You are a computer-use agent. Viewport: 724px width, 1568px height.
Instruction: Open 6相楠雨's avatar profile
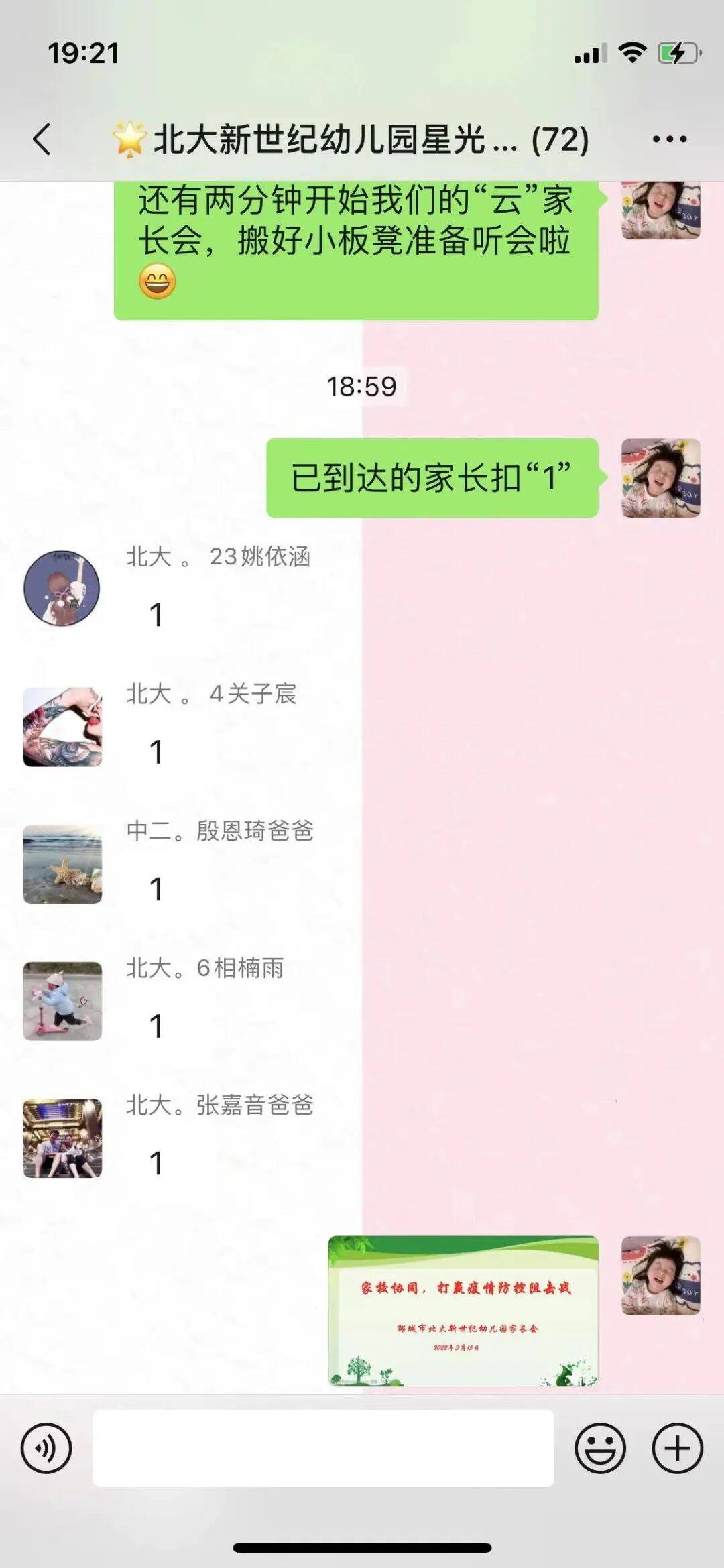(62, 1001)
